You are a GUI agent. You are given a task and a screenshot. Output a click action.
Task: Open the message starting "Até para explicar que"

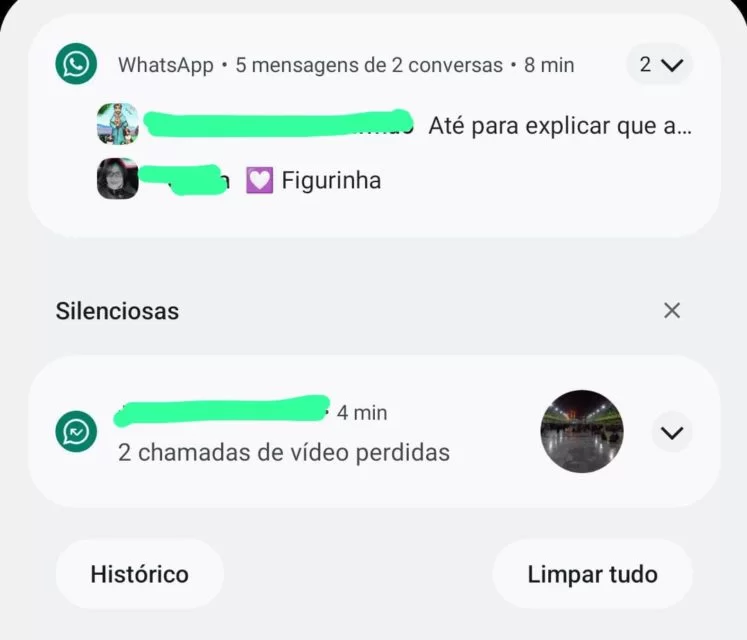(559, 127)
